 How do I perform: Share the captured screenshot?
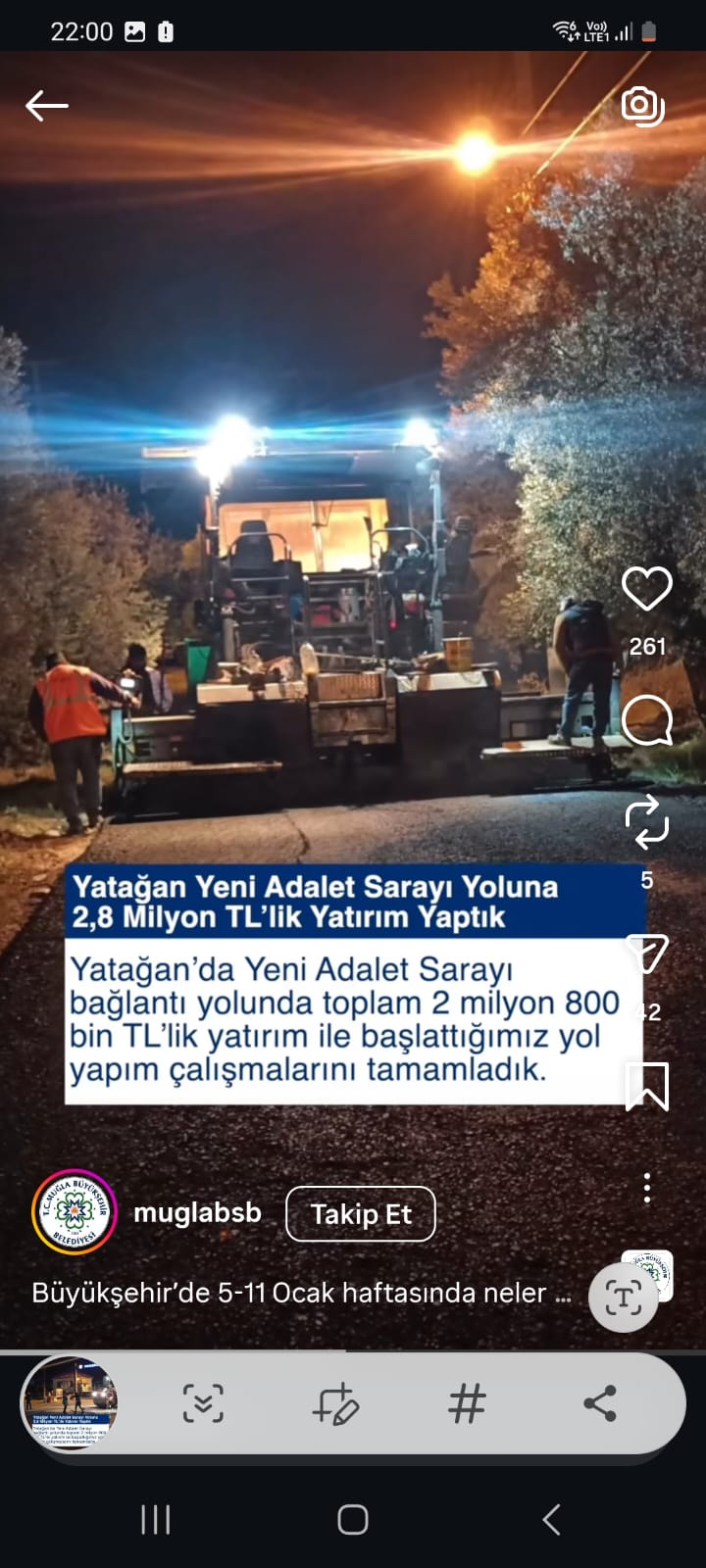point(599,1403)
